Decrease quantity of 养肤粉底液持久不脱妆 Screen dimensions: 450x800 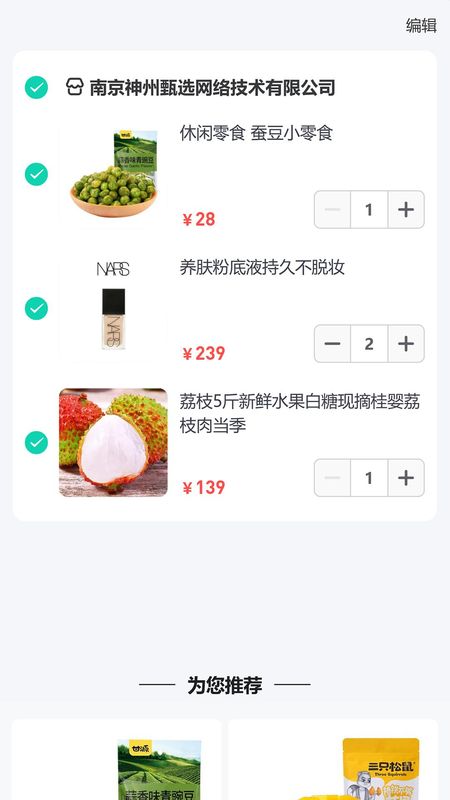pyautogui.click(x=332, y=344)
